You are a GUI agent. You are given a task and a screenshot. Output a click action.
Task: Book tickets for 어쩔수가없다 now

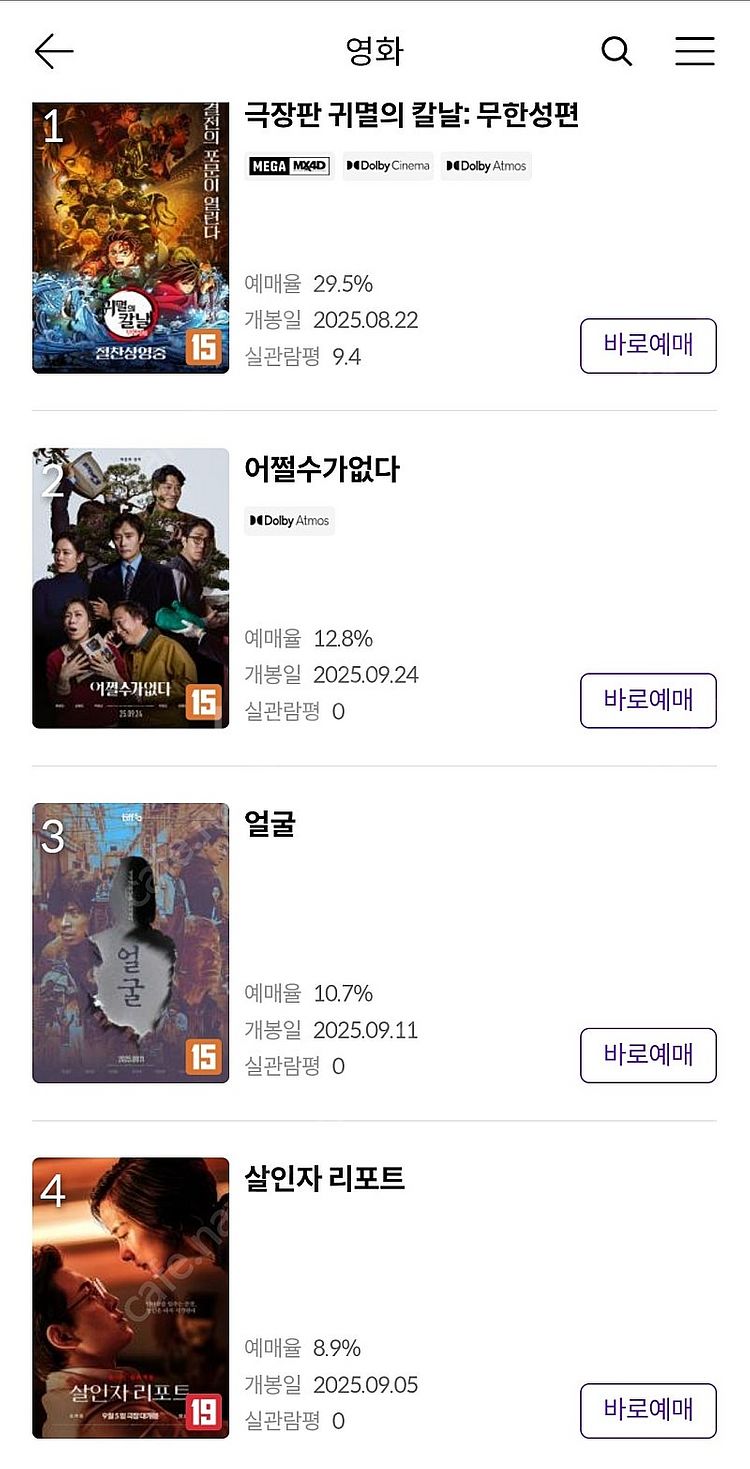648,700
